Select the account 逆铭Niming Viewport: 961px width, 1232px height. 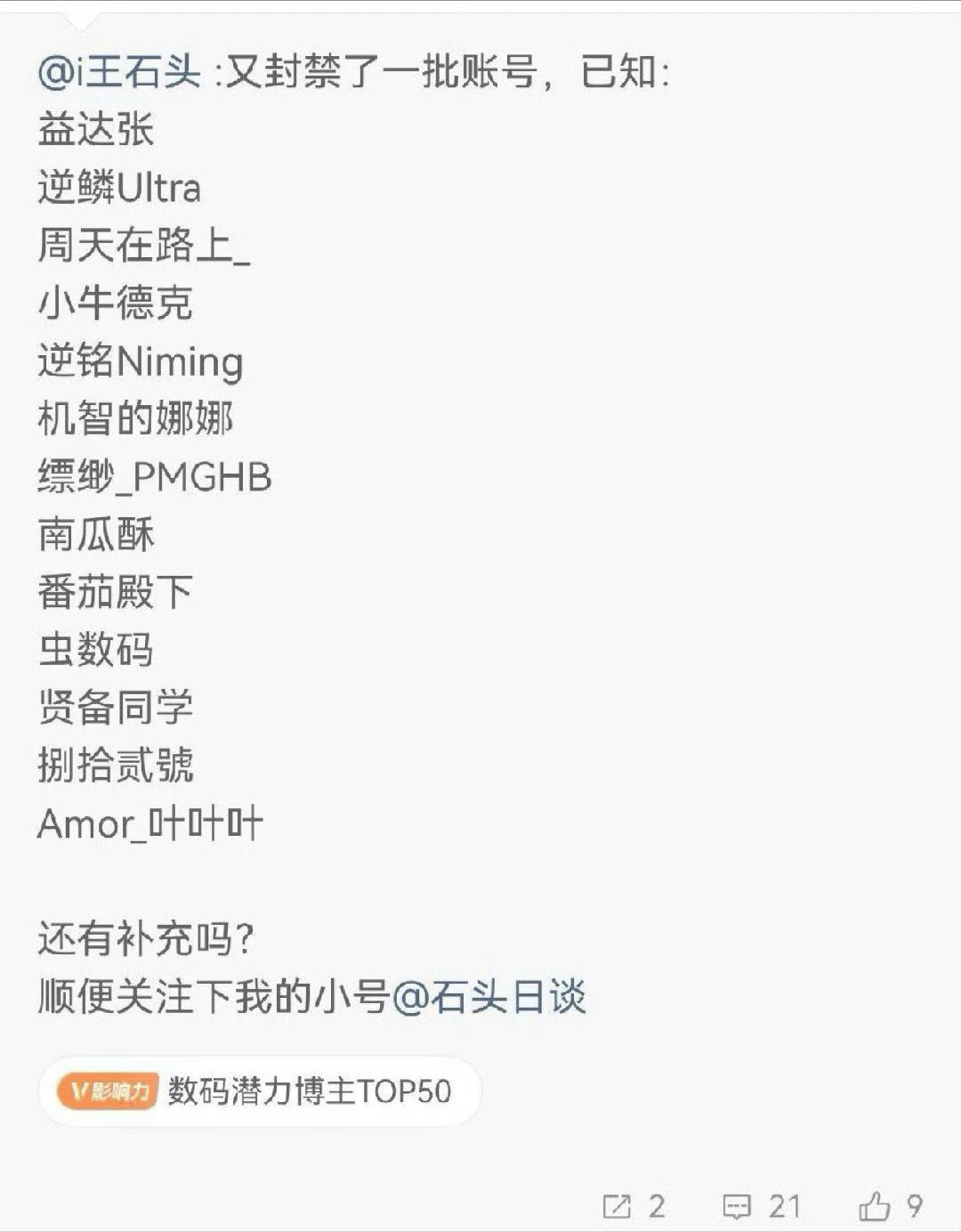click(x=142, y=362)
